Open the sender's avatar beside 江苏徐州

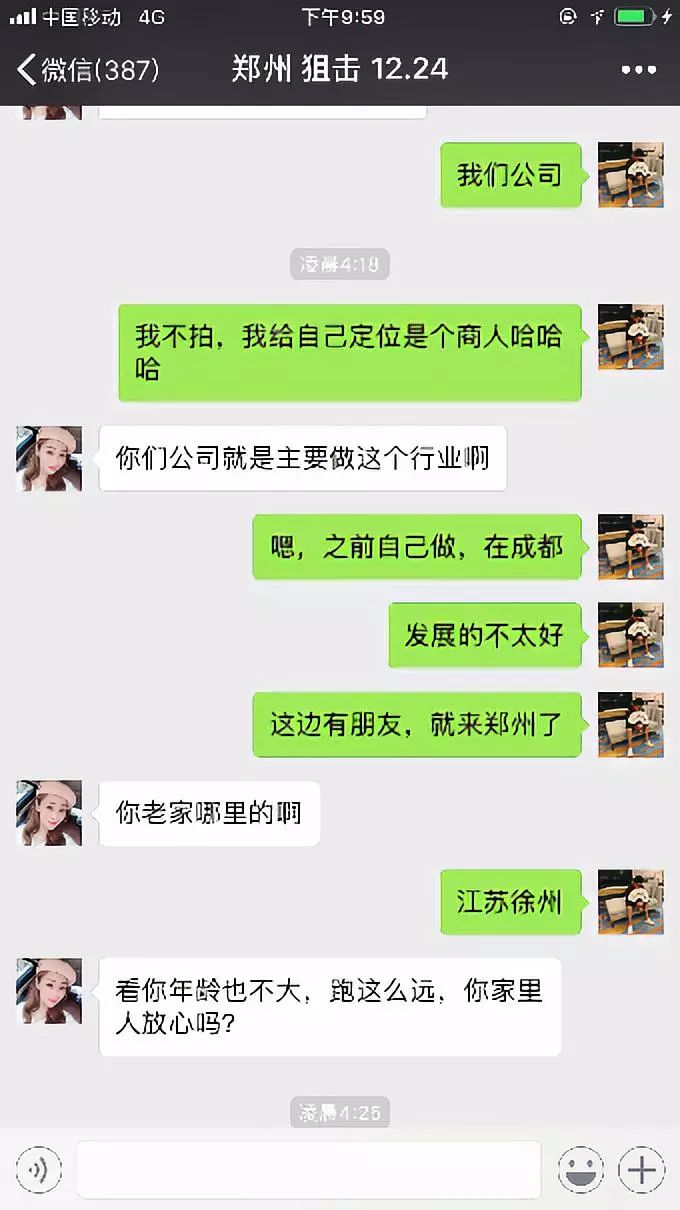tap(631, 902)
